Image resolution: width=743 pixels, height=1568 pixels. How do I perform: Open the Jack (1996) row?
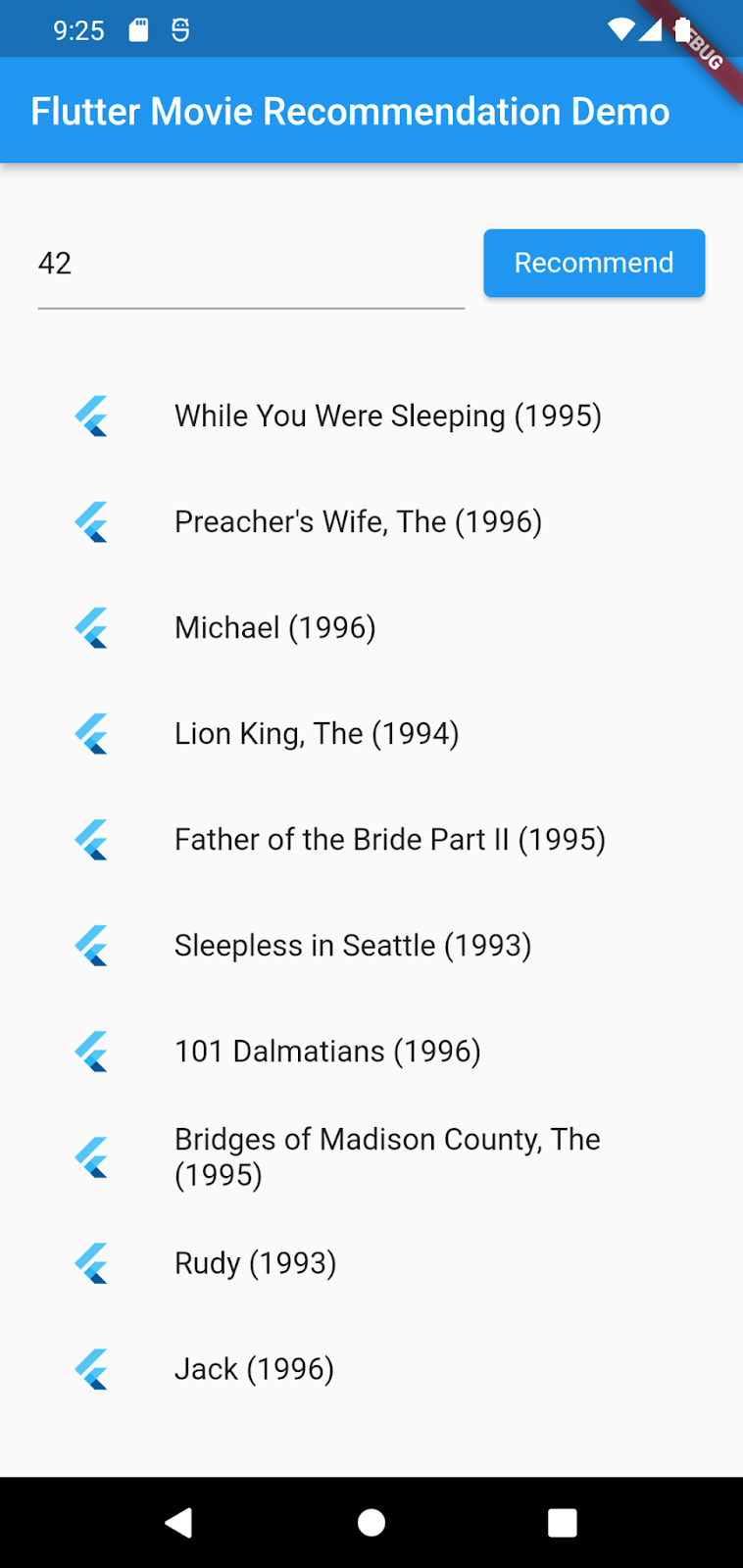point(254,1369)
